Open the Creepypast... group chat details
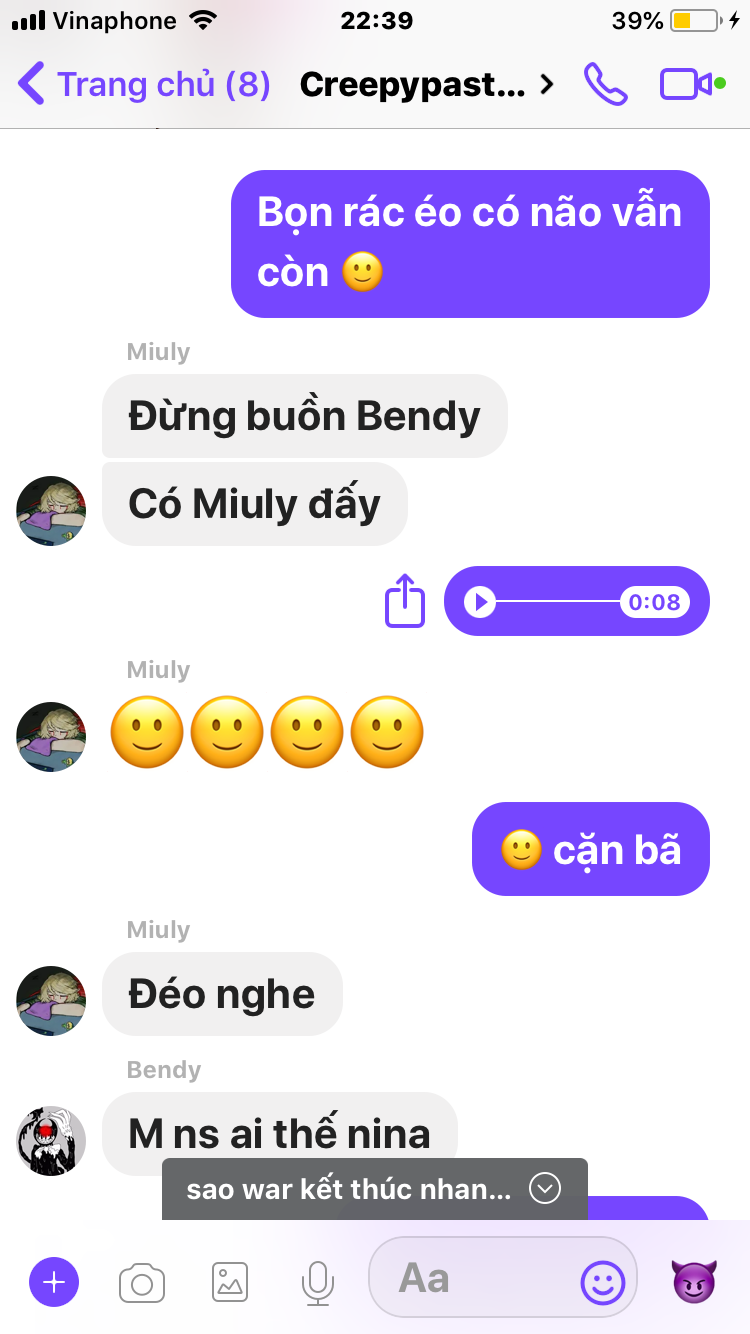Screen dimensions: 750x1334 [x=426, y=85]
